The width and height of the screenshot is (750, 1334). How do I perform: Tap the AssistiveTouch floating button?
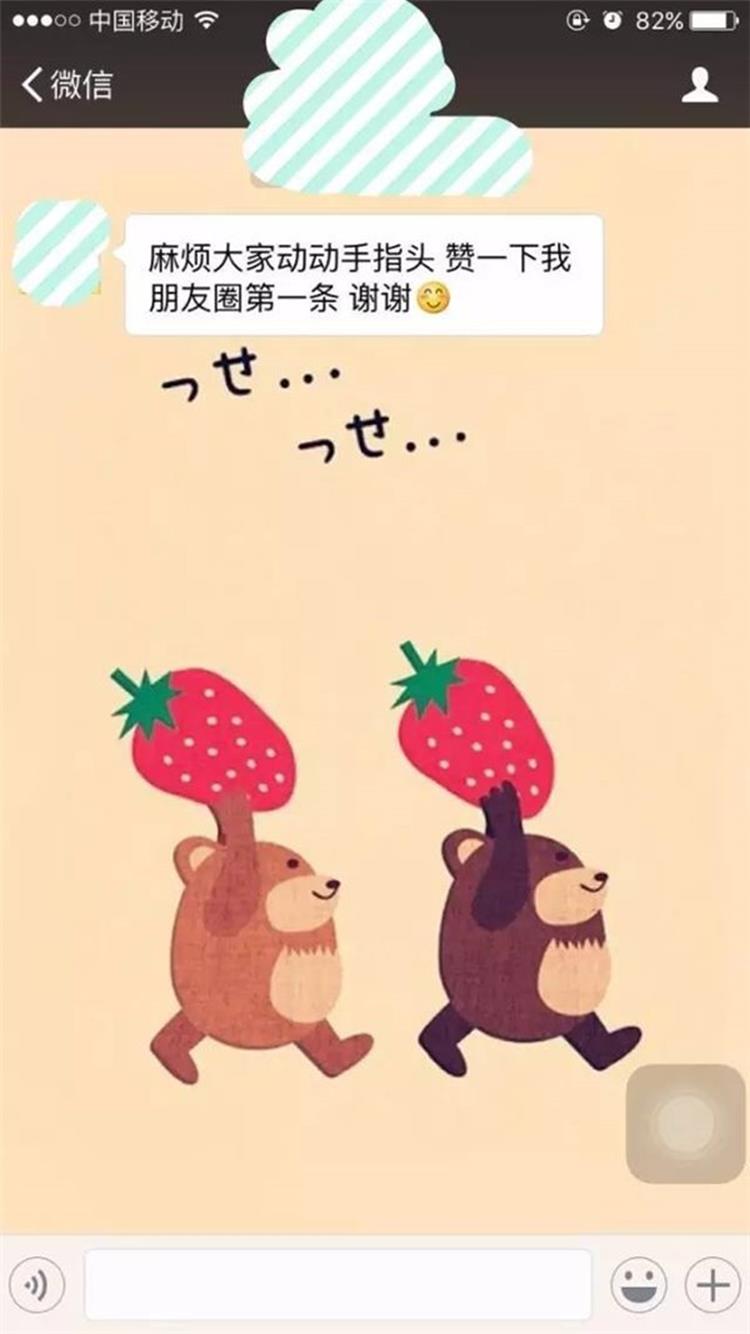click(x=686, y=1123)
